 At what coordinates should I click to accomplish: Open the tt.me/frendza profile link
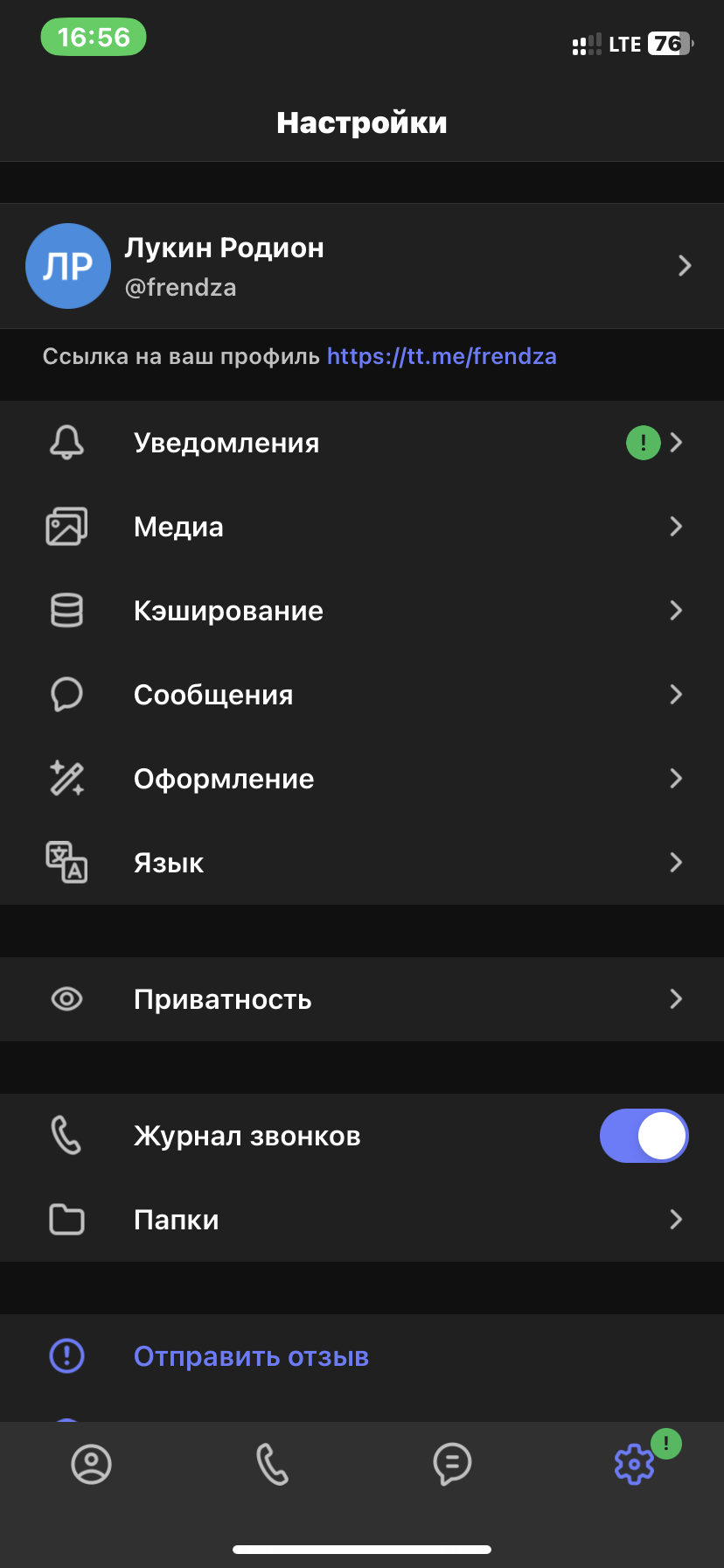(442, 357)
